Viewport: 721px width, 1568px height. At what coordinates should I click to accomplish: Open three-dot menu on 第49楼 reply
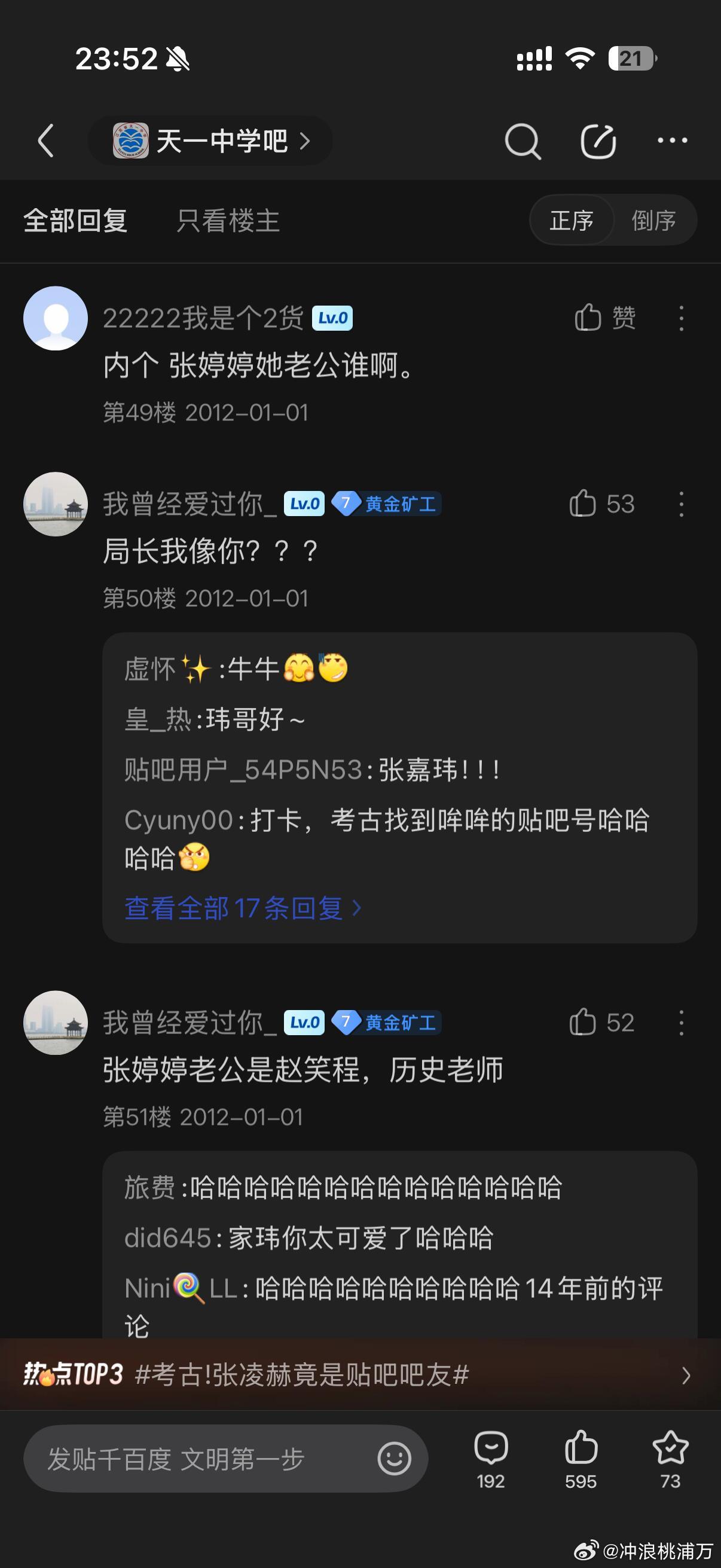point(680,318)
